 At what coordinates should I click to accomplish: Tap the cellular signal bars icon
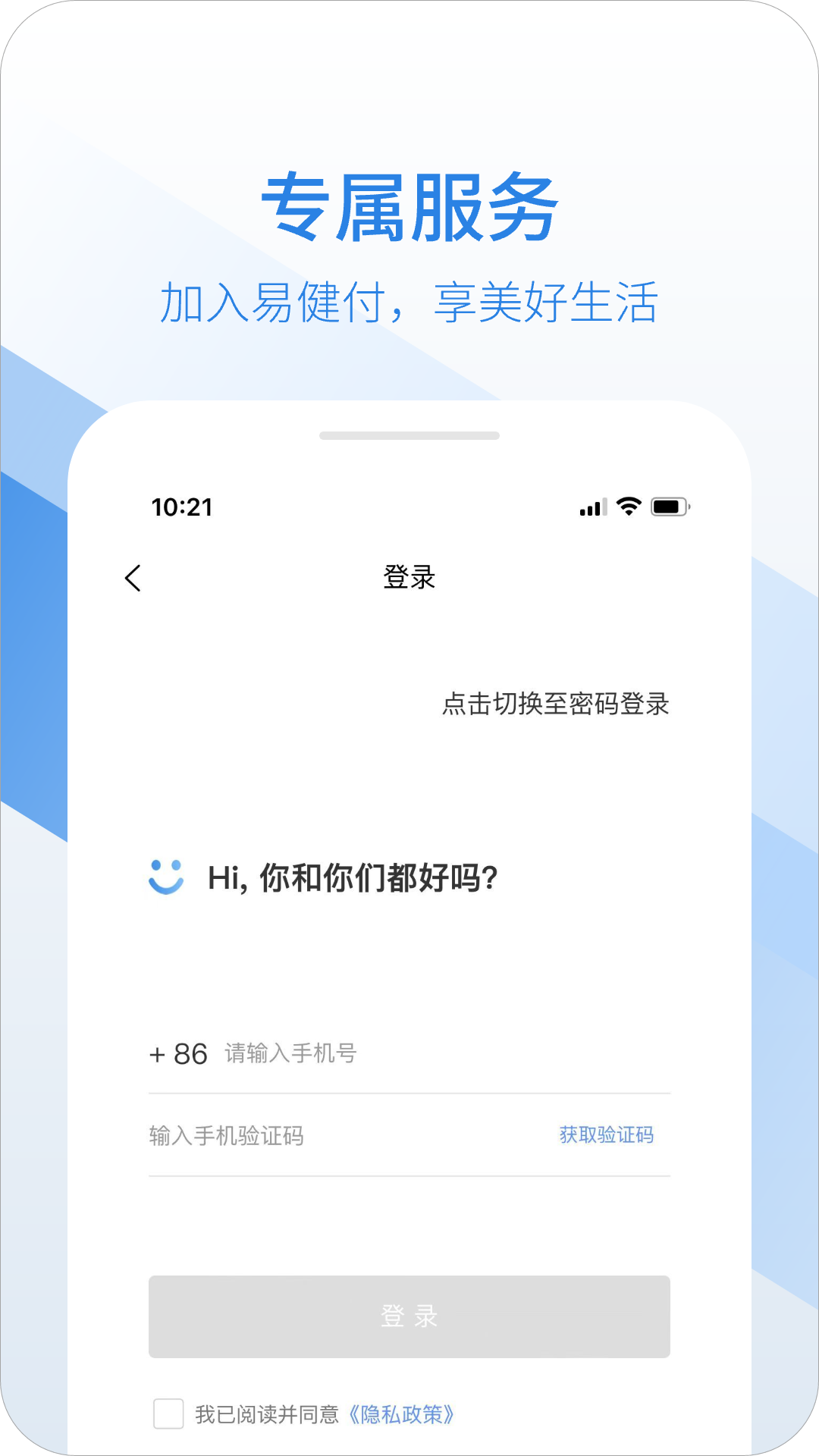593,508
